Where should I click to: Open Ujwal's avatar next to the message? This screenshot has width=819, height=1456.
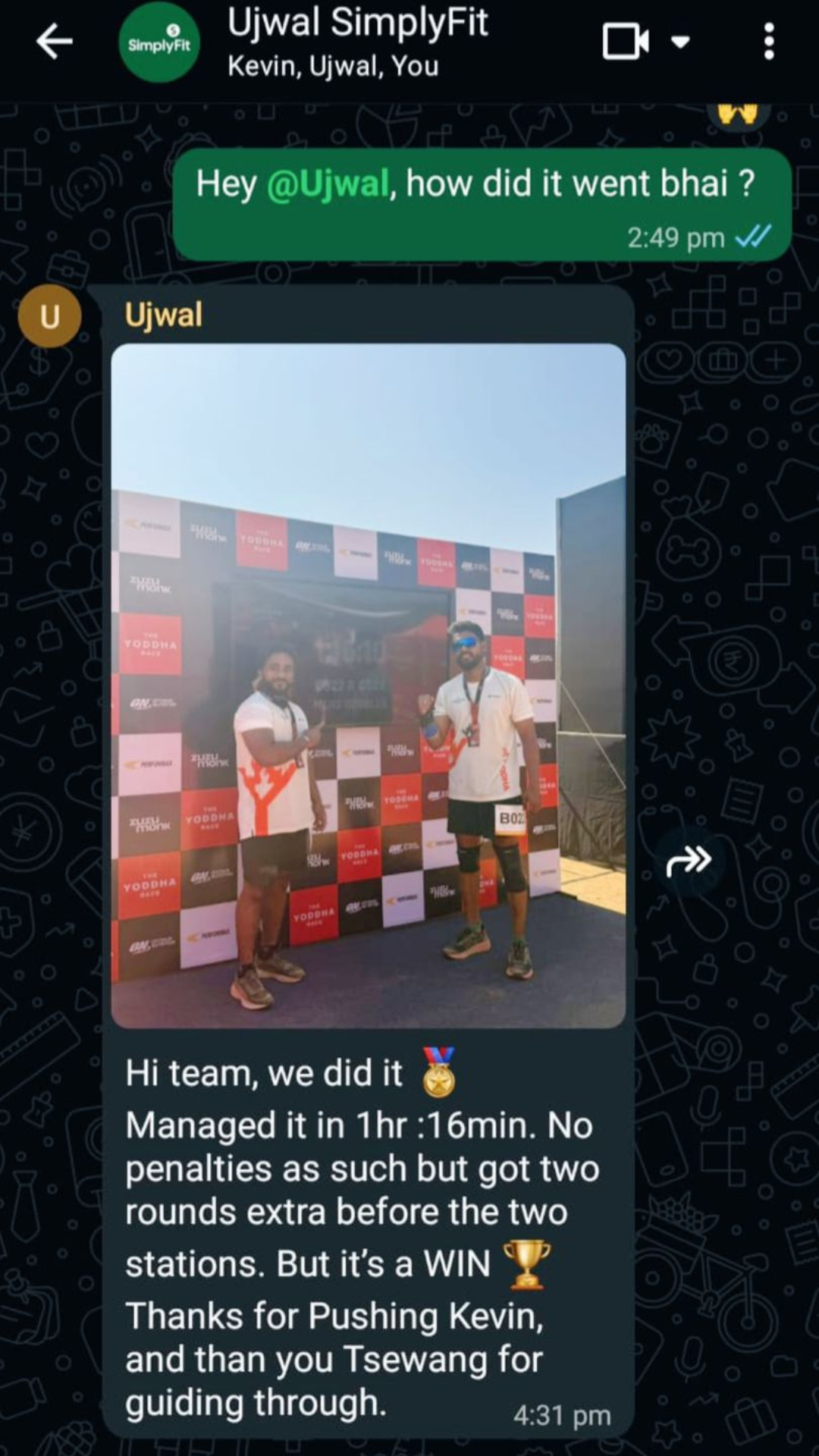coord(49,316)
